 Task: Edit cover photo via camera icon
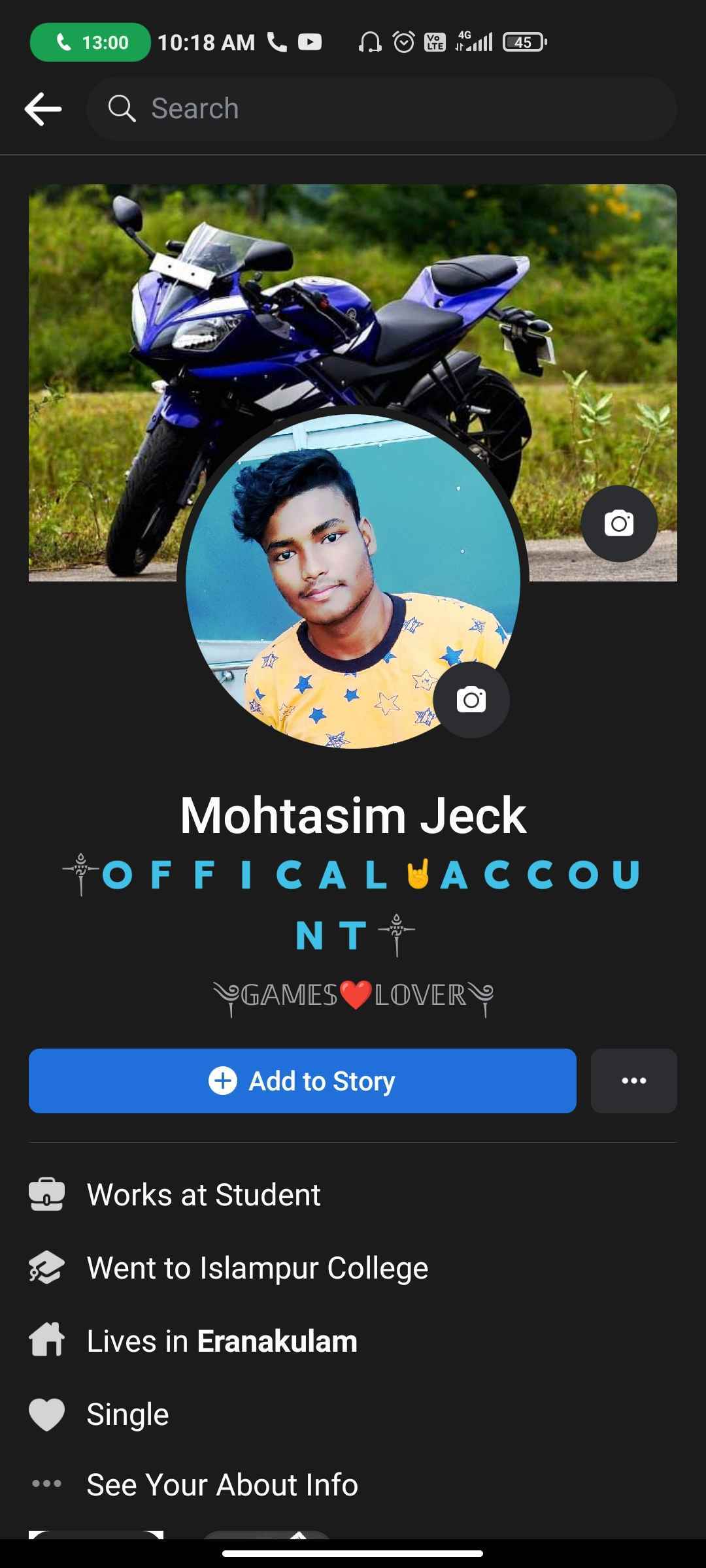[x=618, y=523]
